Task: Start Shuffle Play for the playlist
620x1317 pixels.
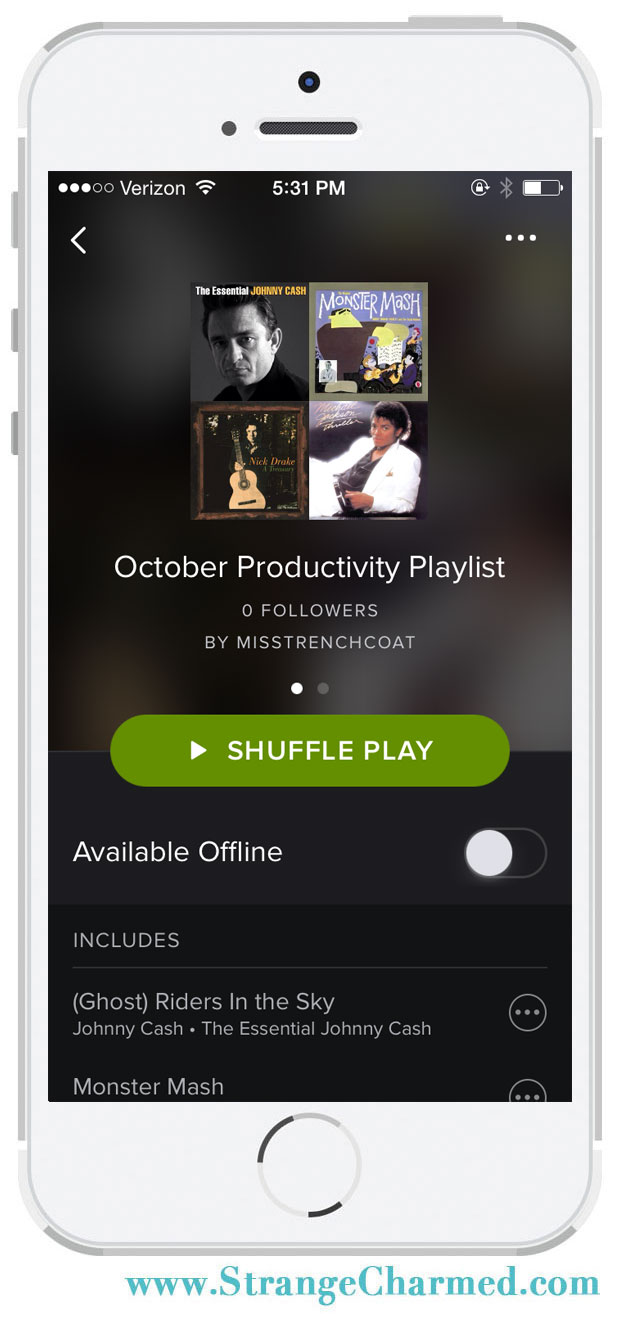Action: 310,750
